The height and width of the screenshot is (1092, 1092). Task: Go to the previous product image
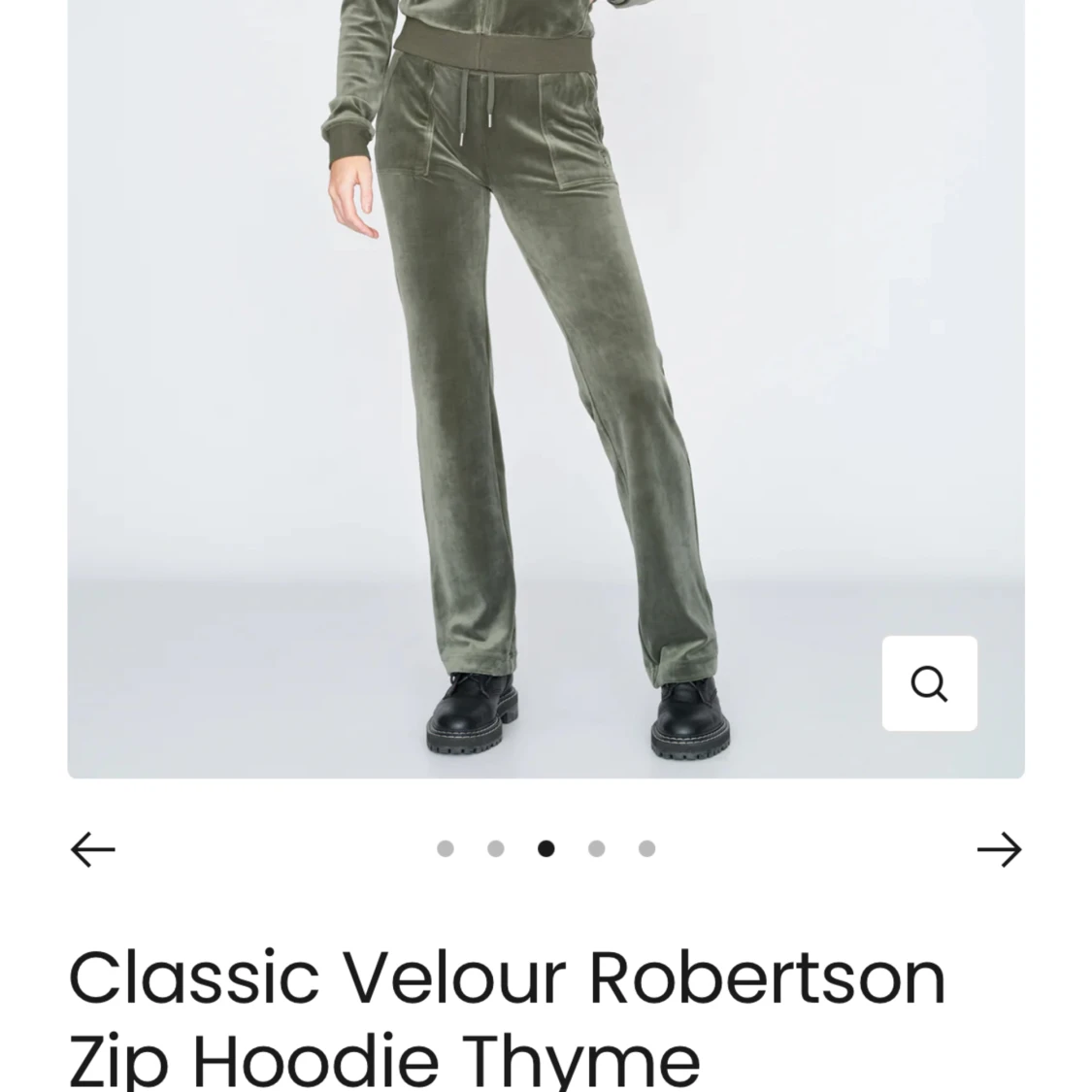click(92, 849)
